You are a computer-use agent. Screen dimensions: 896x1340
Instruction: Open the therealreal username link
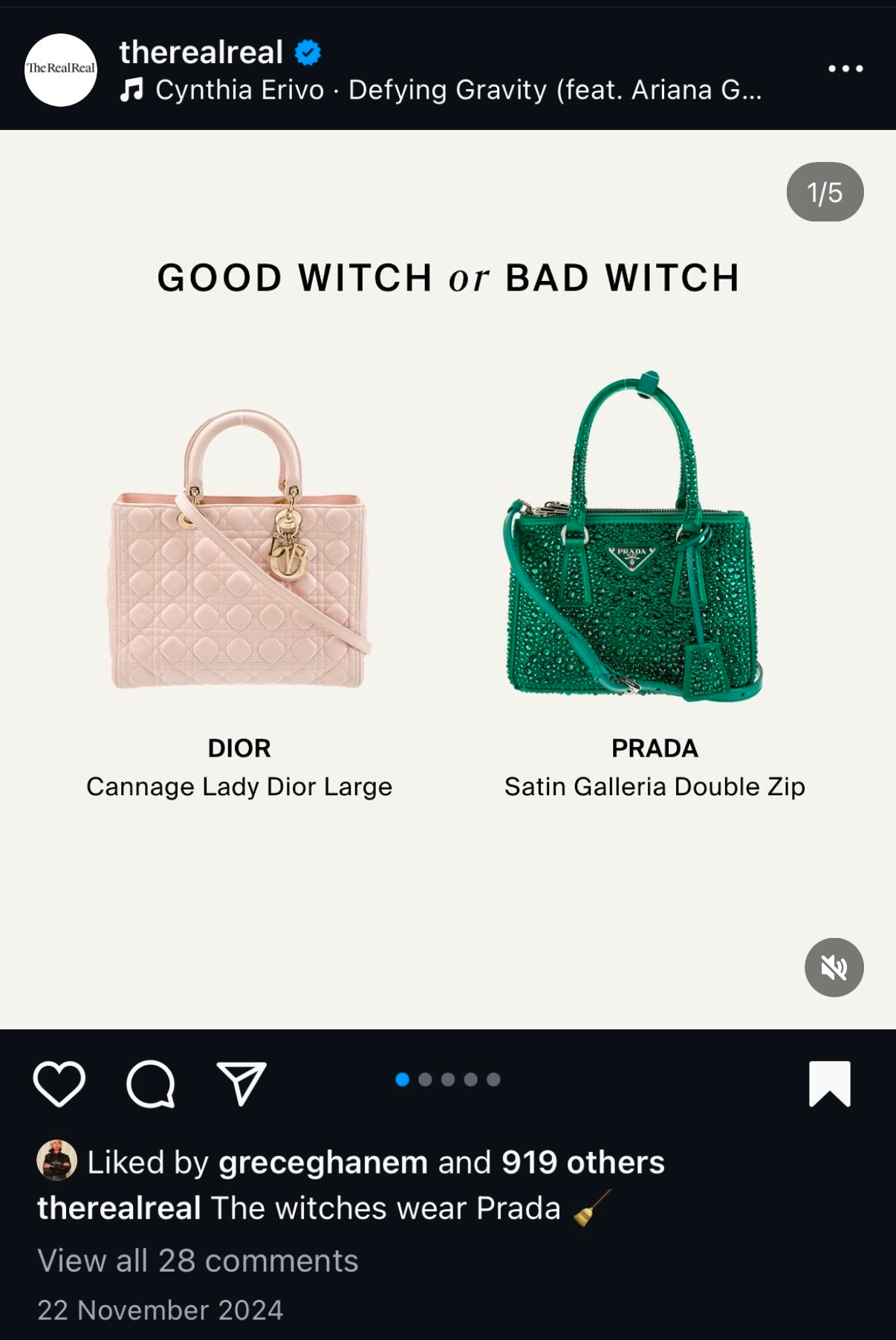201,52
